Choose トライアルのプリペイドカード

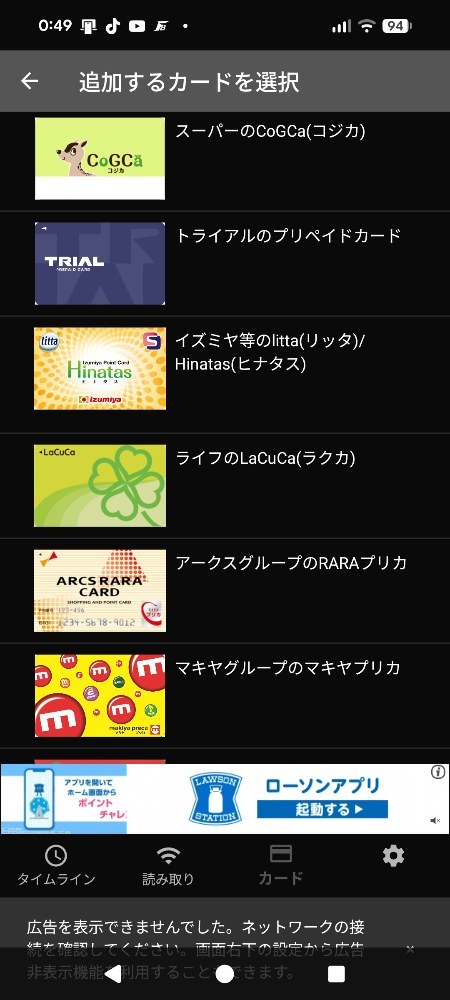(x=225, y=263)
